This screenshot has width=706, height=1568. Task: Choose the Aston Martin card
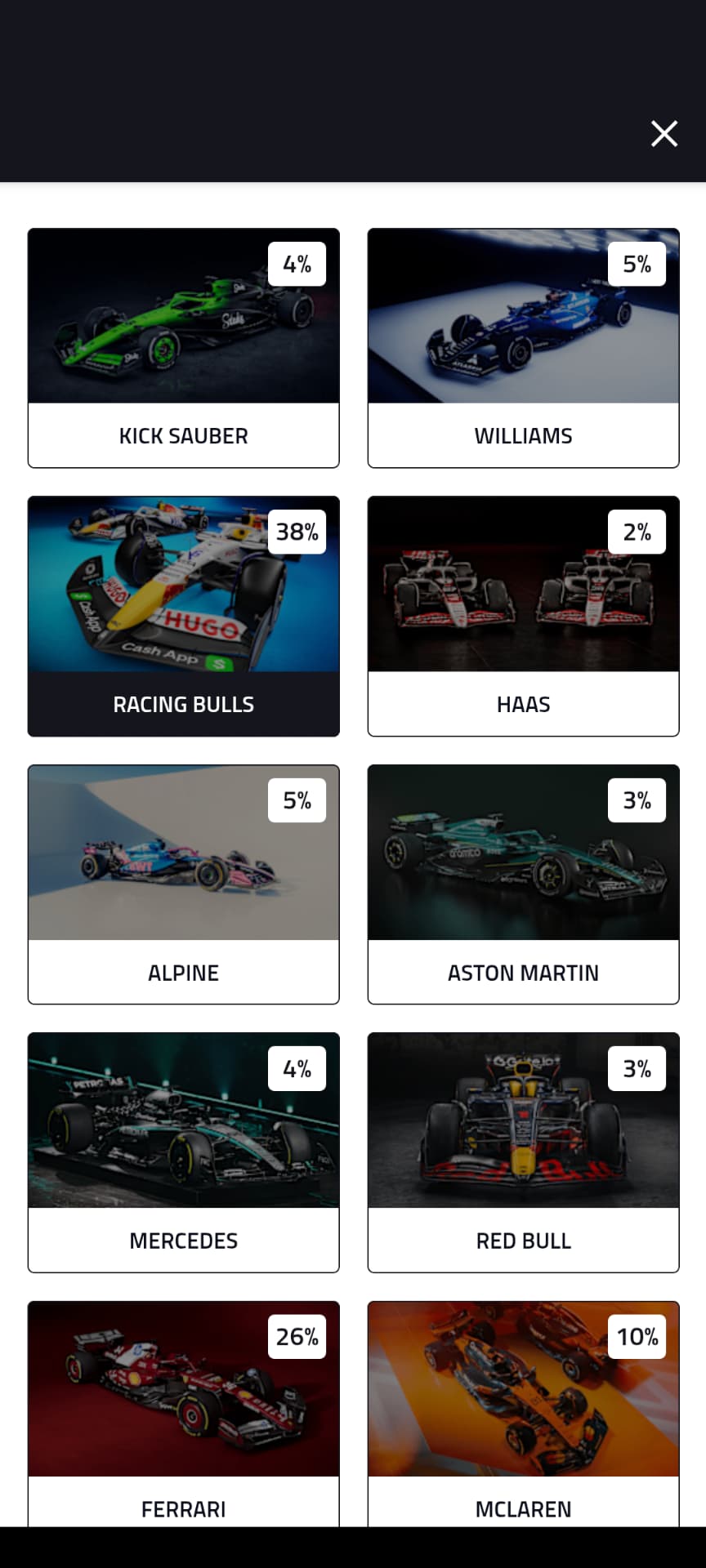[x=523, y=884]
